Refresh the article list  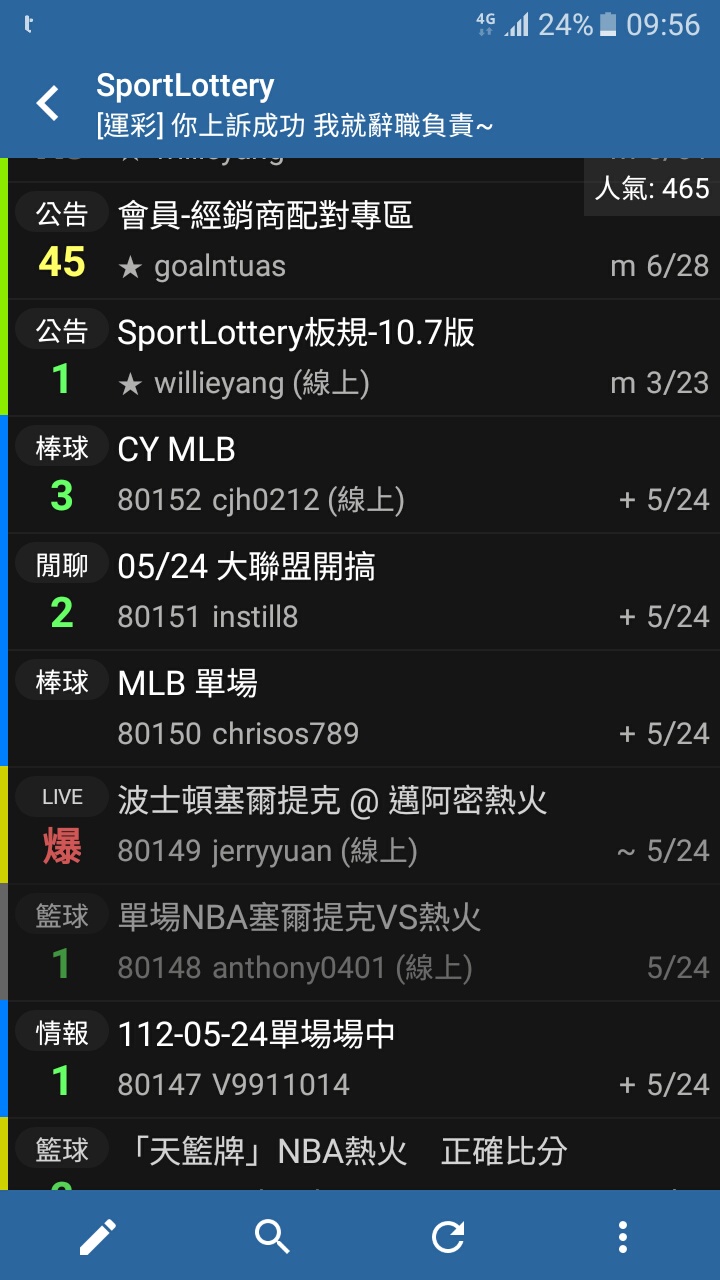pos(447,1237)
